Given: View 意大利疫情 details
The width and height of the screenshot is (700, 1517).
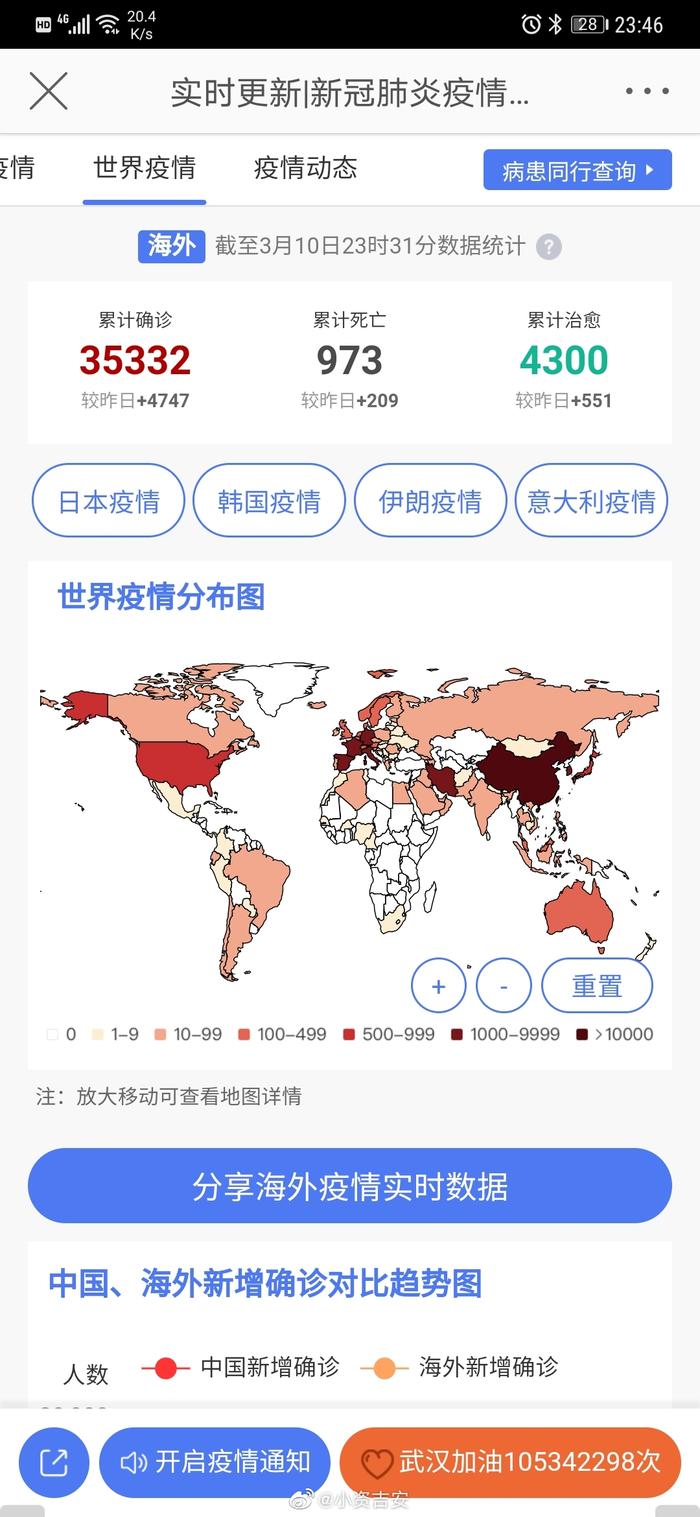Looking at the screenshot, I should point(591,501).
